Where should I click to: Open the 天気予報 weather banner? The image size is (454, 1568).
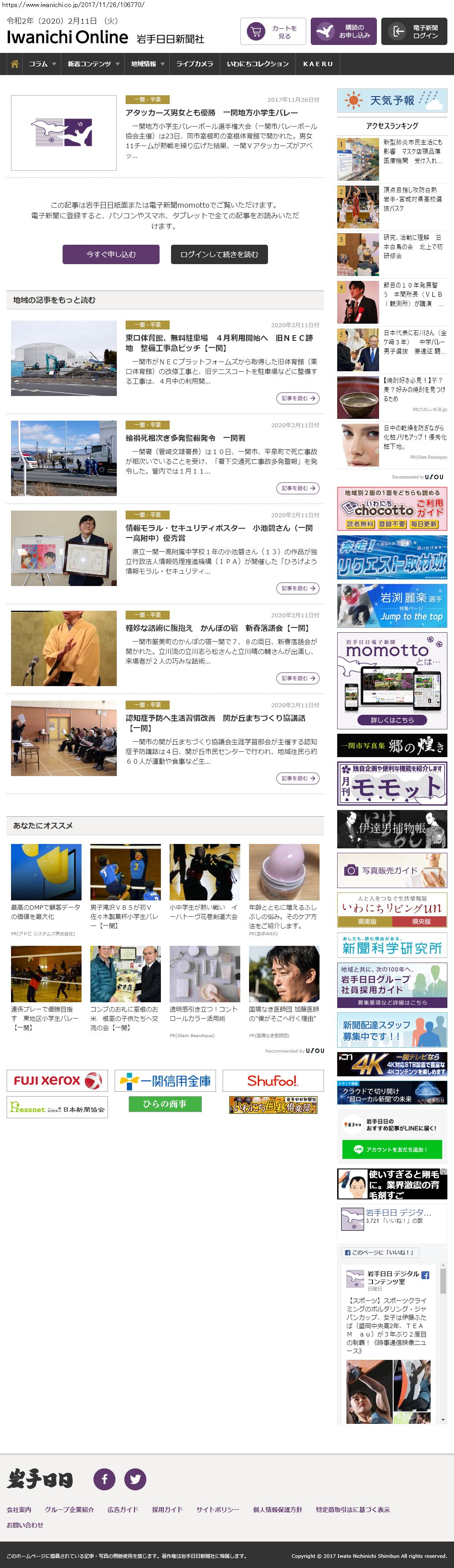click(392, 101)
